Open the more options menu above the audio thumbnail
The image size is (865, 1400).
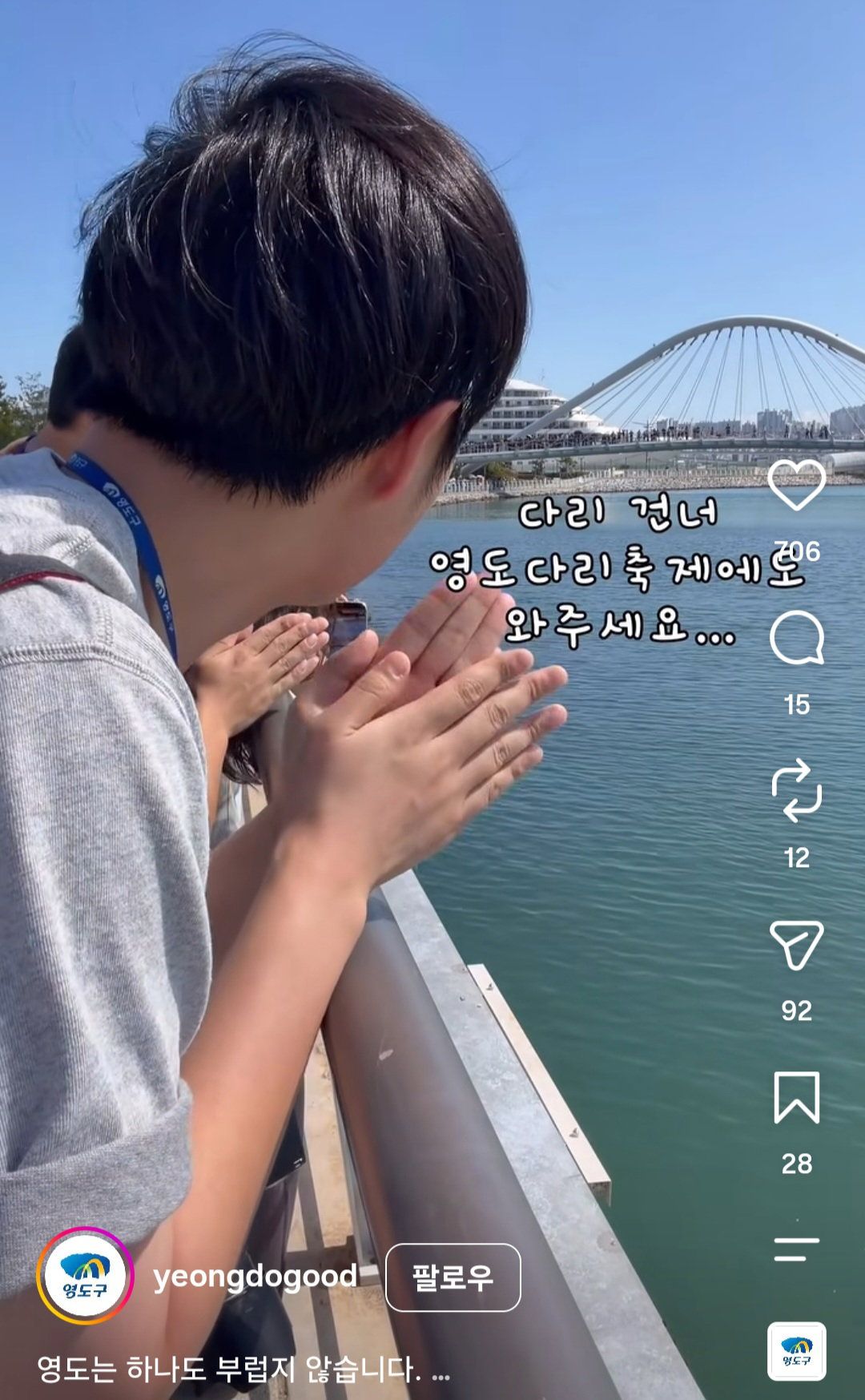pyautogui.click(x=796, y=1249)
